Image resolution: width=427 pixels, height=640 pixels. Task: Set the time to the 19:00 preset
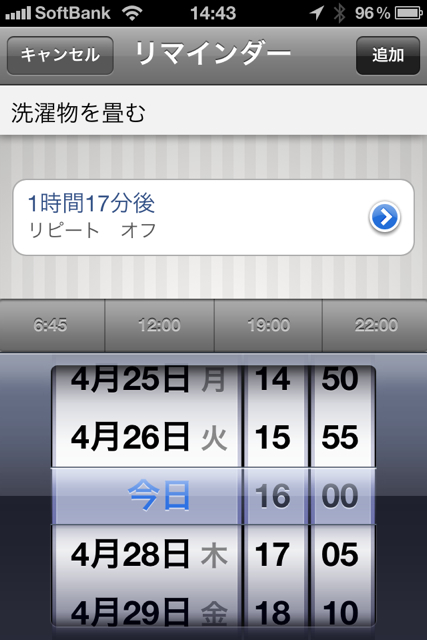[268, 325]
